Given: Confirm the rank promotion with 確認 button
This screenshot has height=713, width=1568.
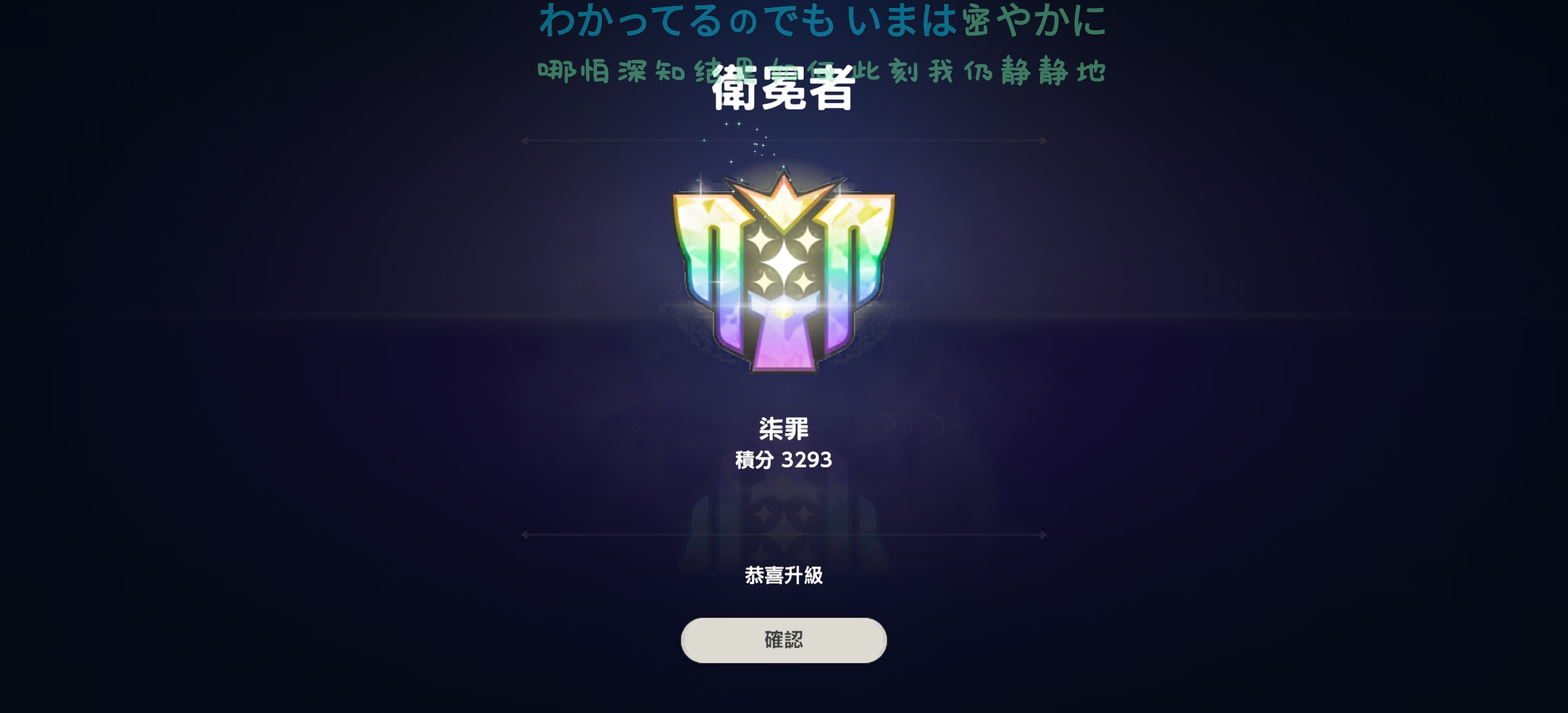Looking at the screenshot, I should pos(783,640).
